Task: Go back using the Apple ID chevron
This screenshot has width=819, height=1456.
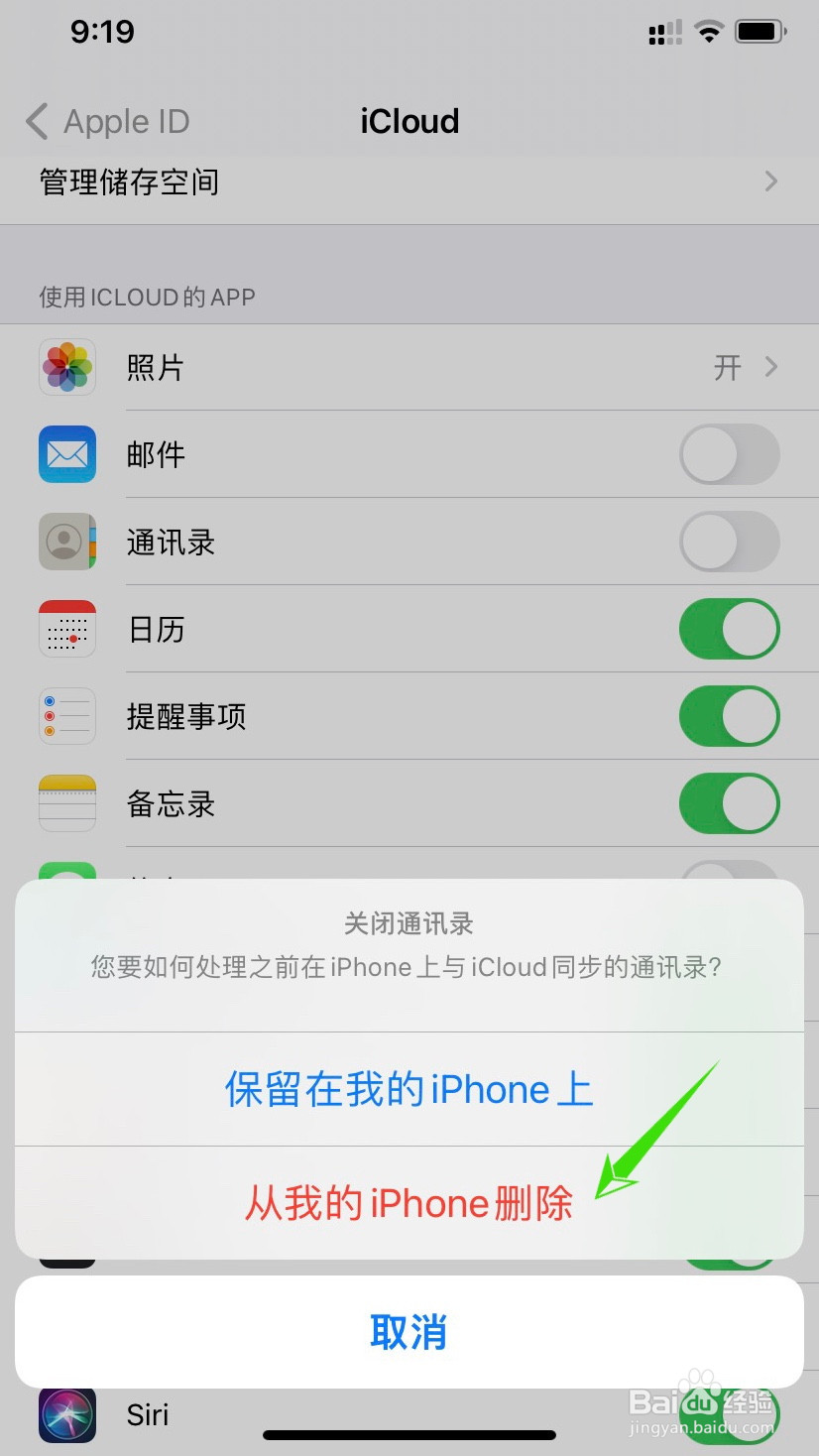Action: (x=104, y=121)
